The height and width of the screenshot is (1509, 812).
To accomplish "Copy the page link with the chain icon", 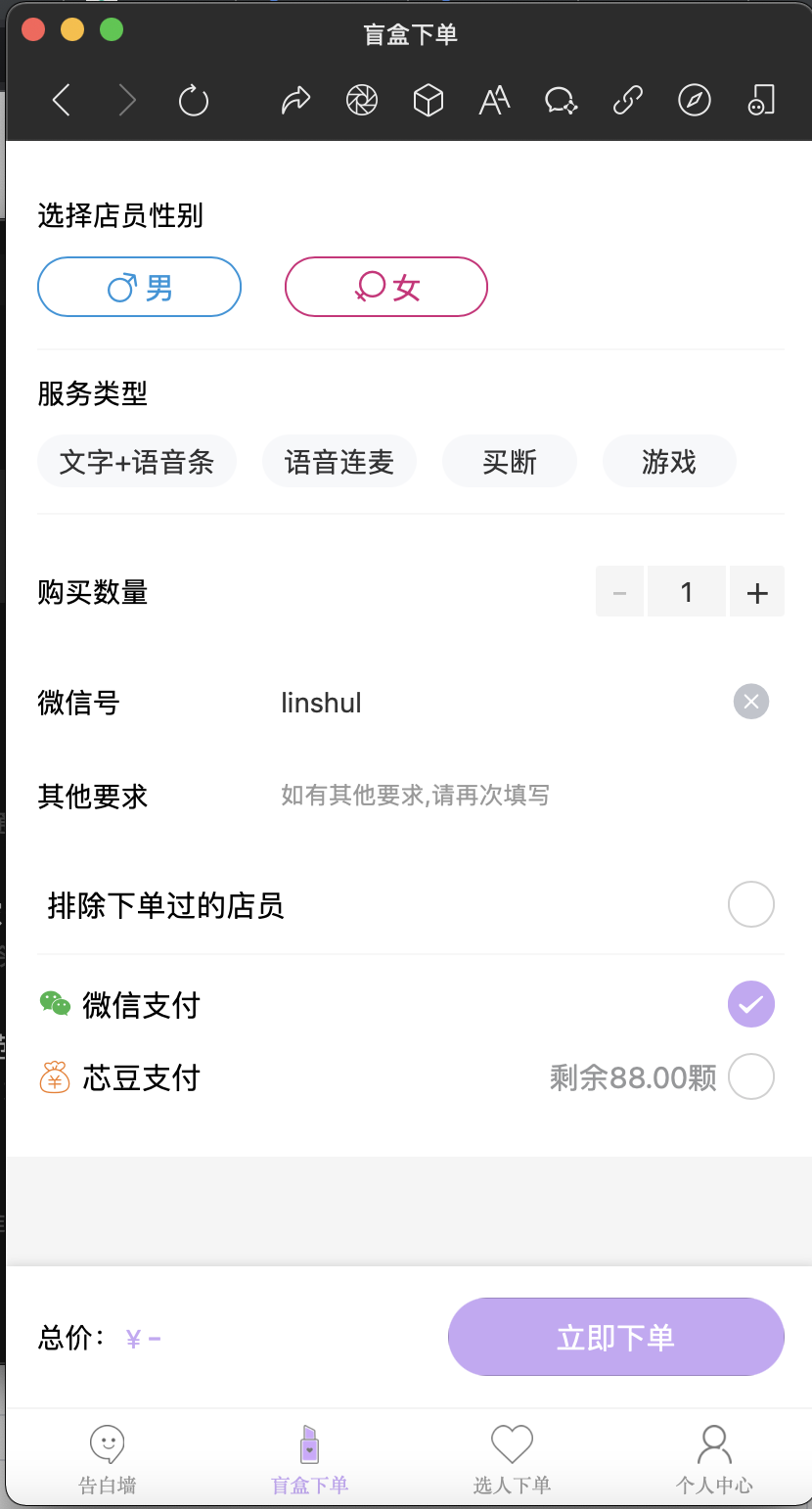I will (x=627, y=100).
